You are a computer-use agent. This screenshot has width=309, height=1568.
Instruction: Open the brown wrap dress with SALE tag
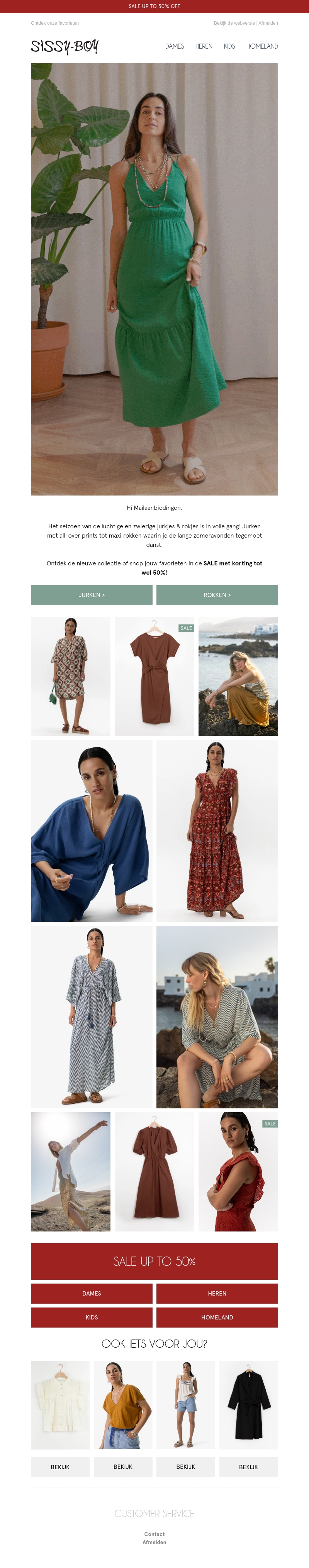point(154,676)
